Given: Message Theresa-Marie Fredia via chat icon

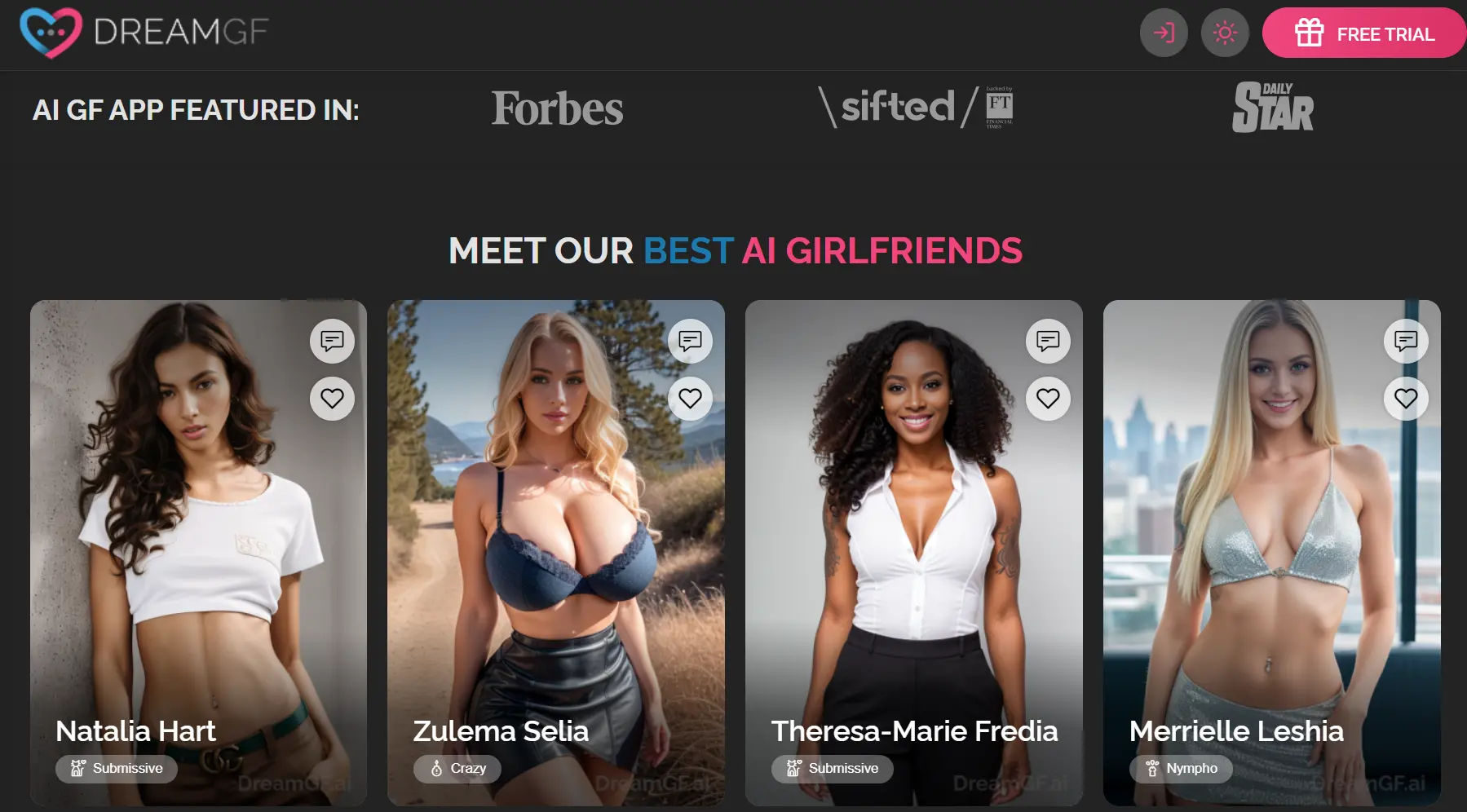Looking at the screenshot, I should [x=1048, y=341].
